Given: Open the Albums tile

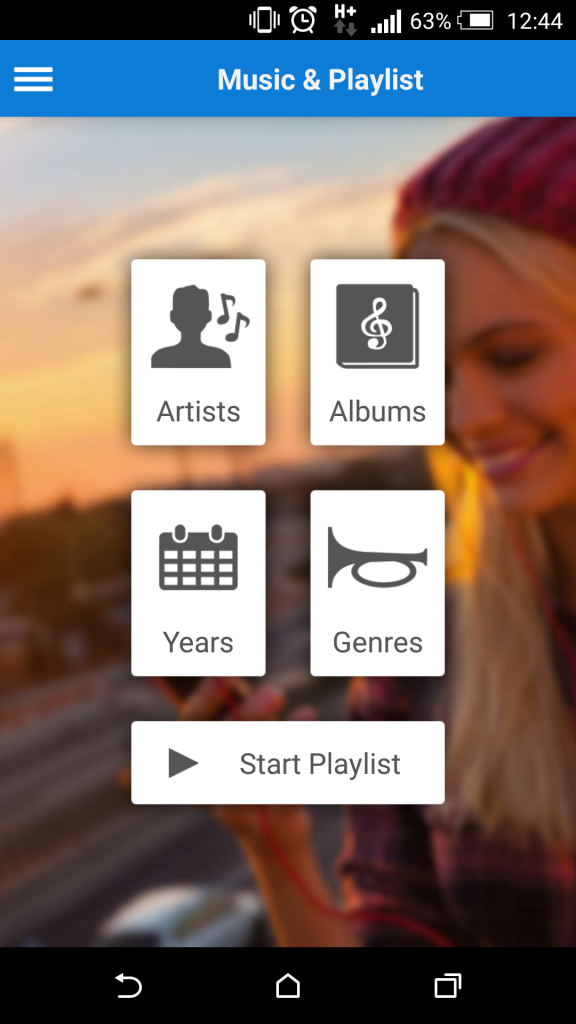Looking at the screenshot, I should 377,352.
